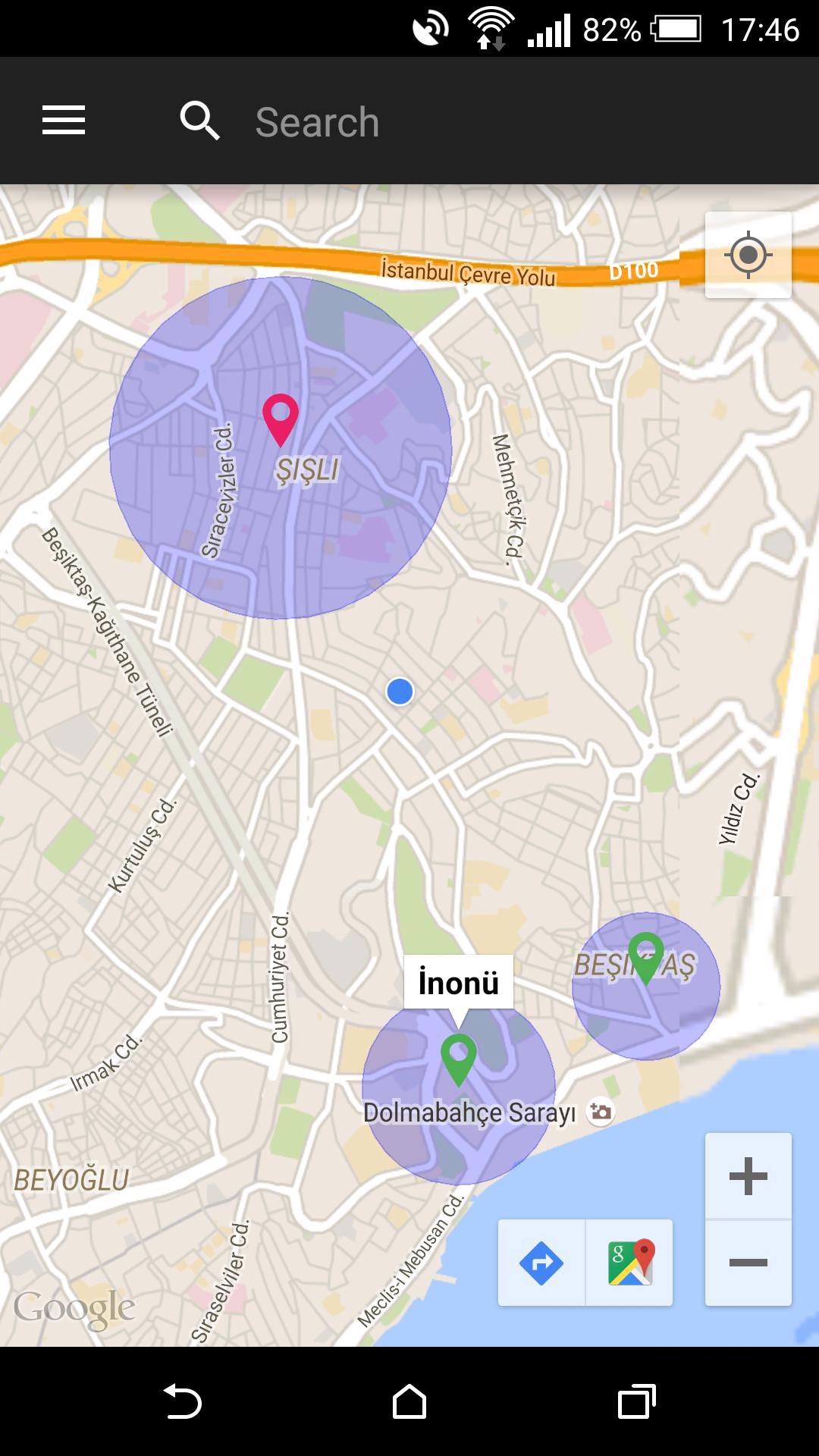Open the İnönü info window
This screenshot has height=1456, width=819.
[458, 983]
